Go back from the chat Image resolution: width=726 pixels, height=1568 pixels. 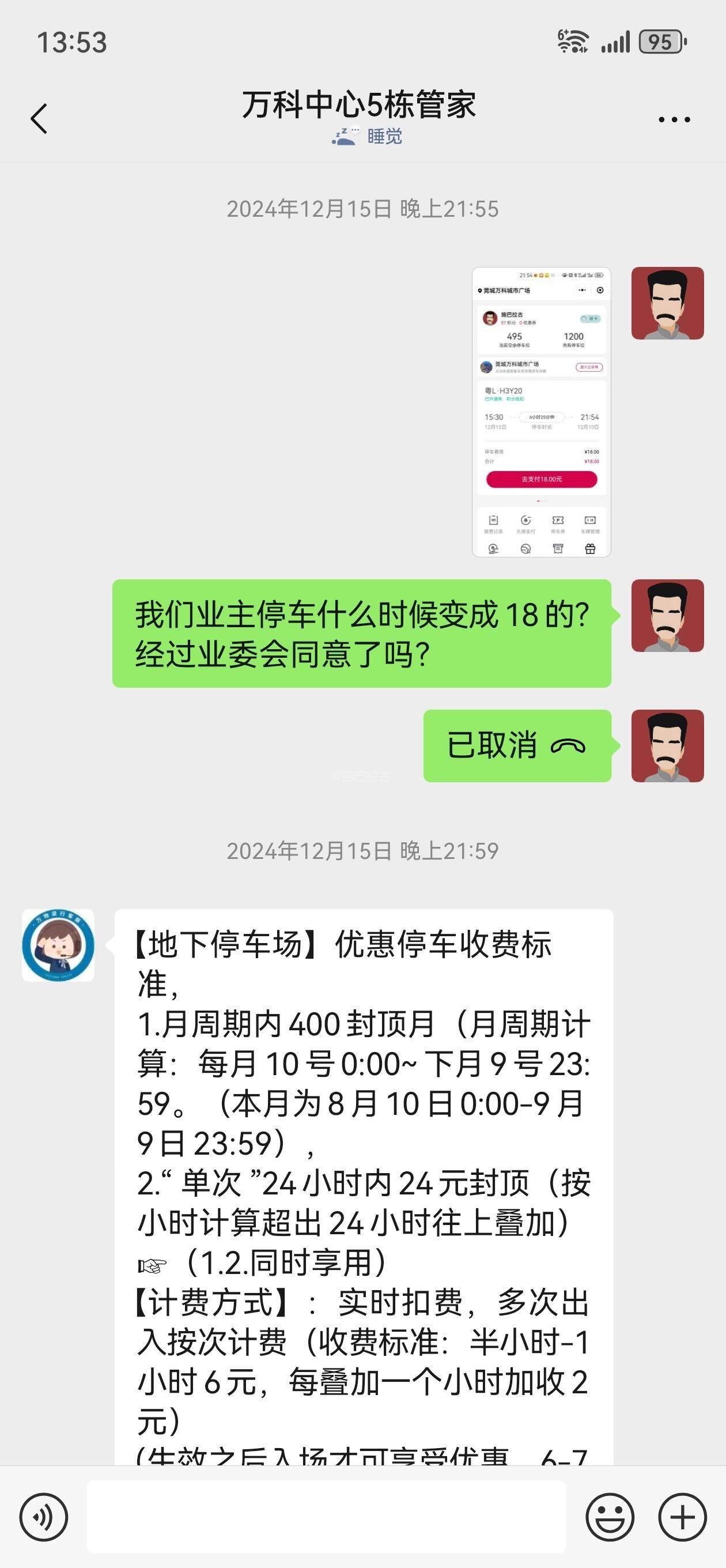click(39, 118)
